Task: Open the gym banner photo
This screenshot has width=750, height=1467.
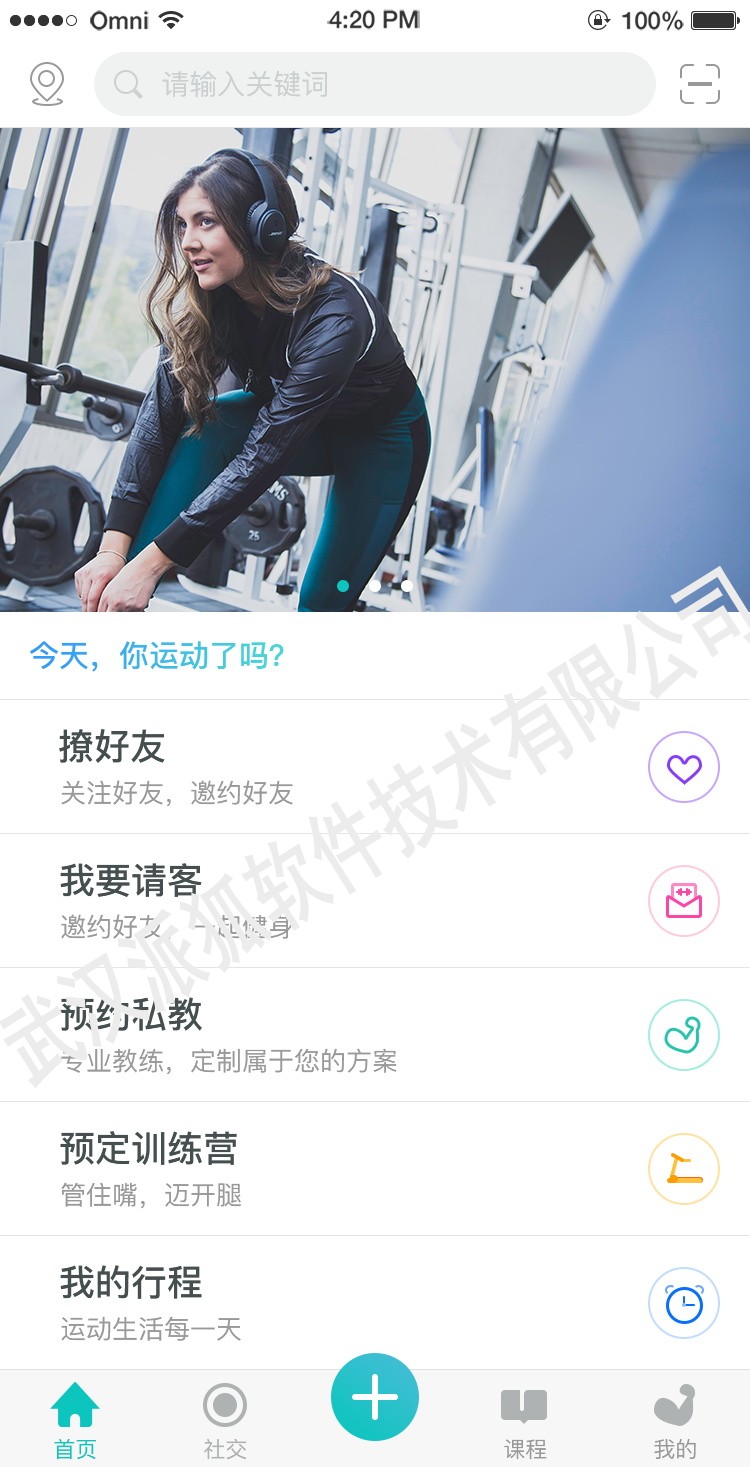Action: tap(375, 369)
